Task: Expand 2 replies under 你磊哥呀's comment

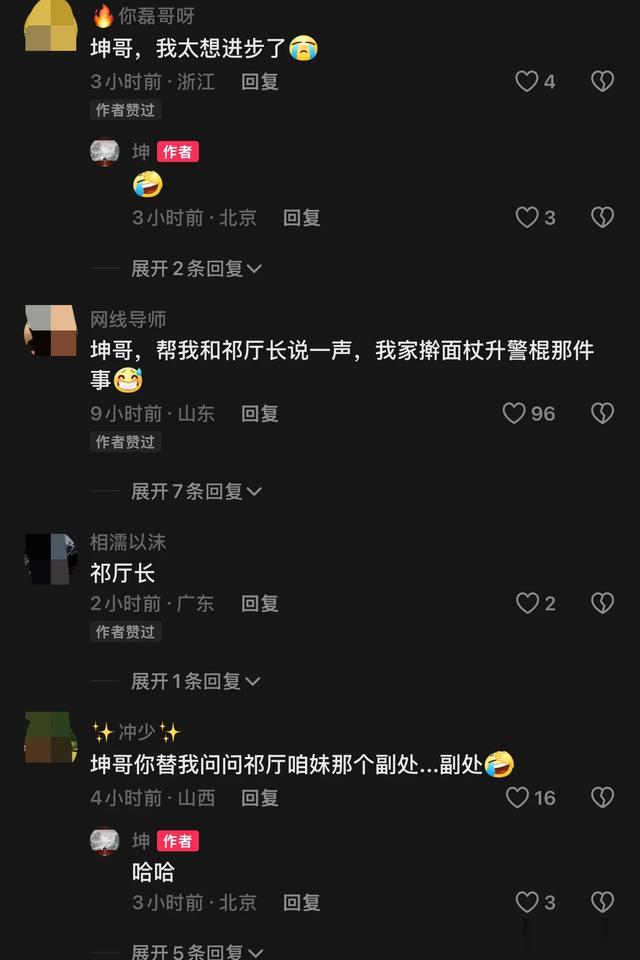Action: [196, 268]
